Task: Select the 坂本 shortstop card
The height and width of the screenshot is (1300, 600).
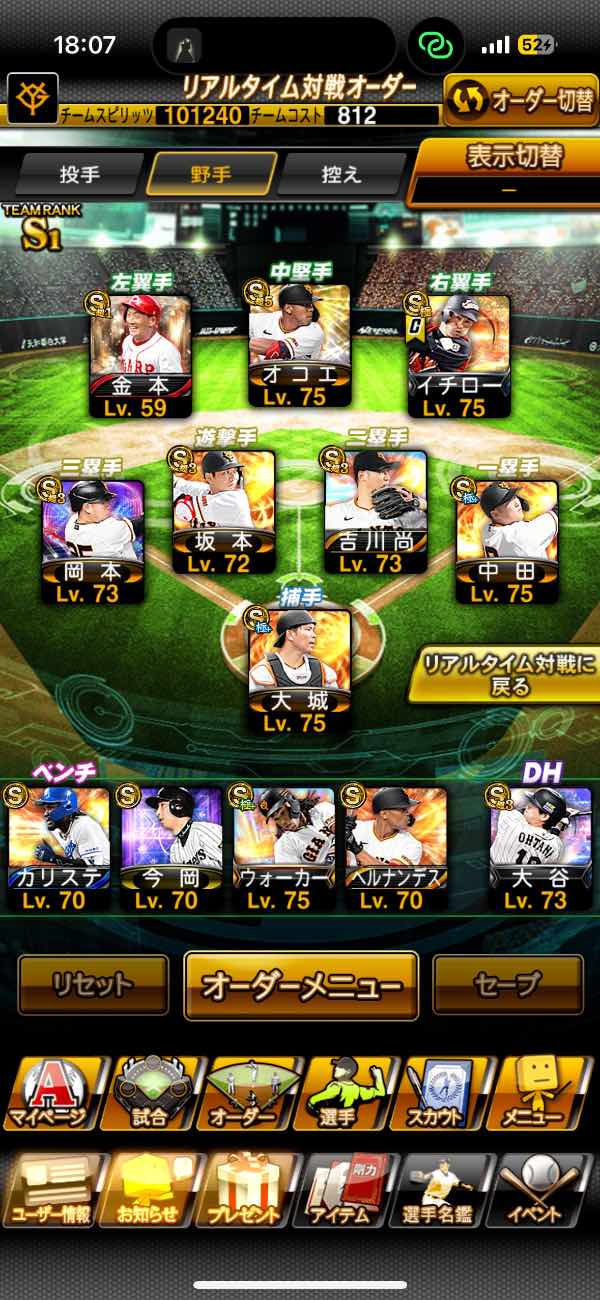Action: coord(224,513)
